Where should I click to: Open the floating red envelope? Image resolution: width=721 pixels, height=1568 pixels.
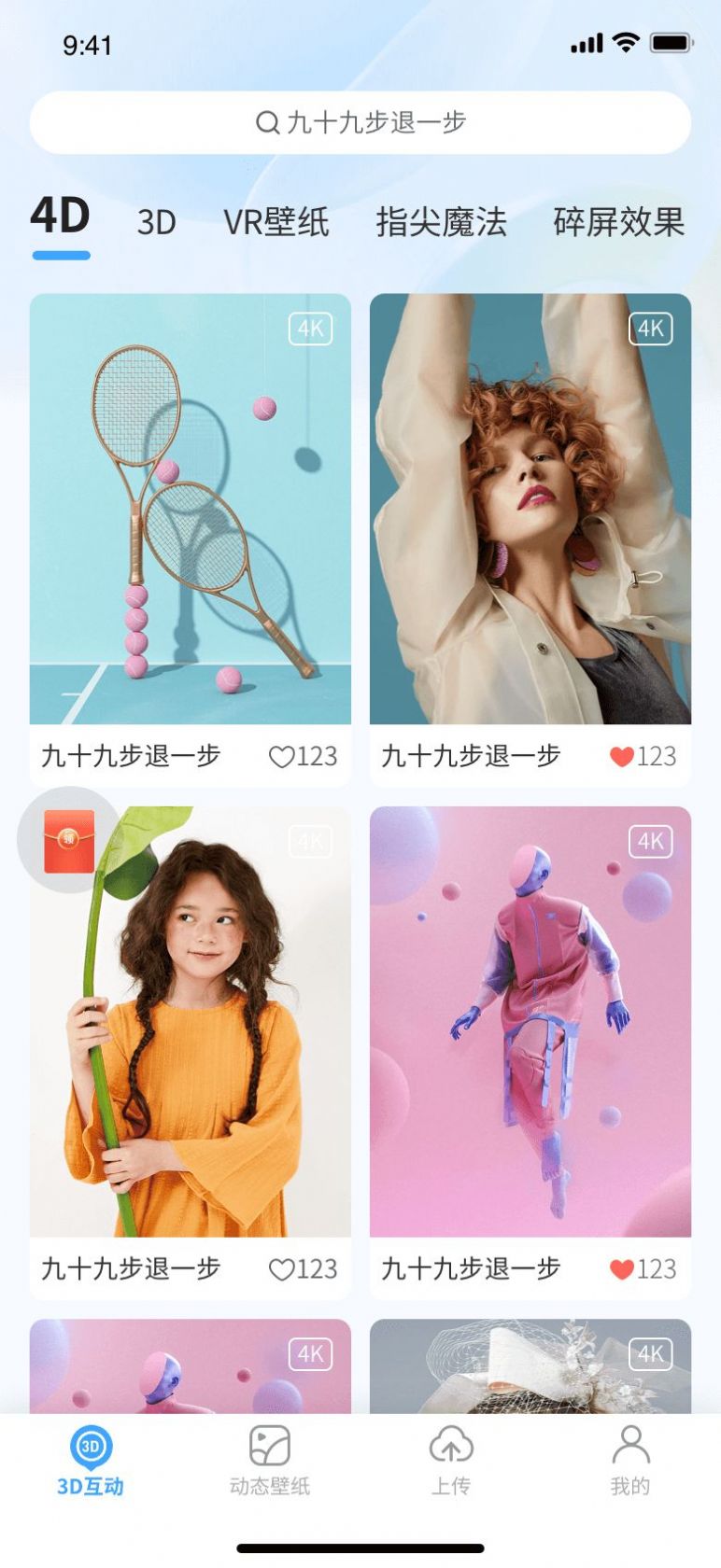(x=69, y=840)
